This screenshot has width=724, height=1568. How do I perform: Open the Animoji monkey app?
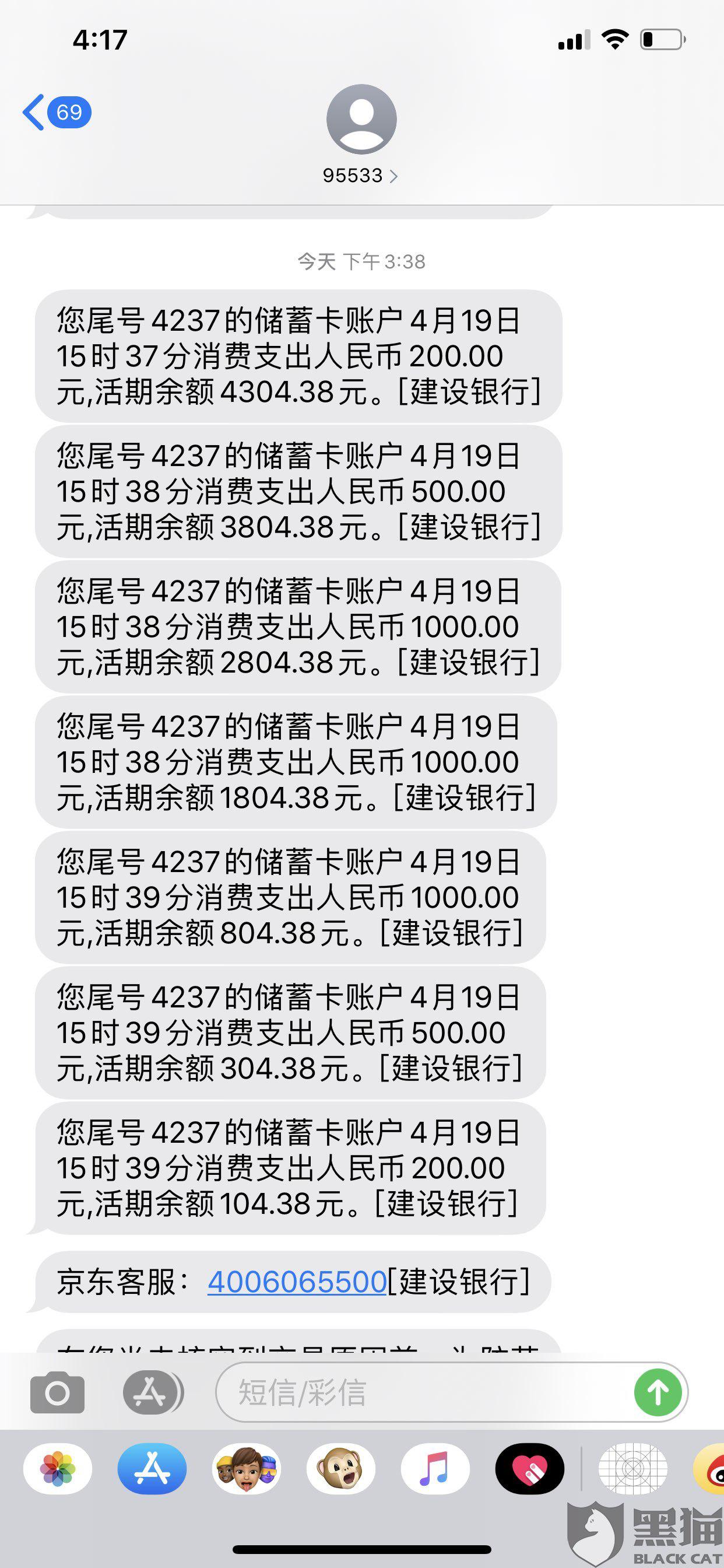pos(340,1468)
